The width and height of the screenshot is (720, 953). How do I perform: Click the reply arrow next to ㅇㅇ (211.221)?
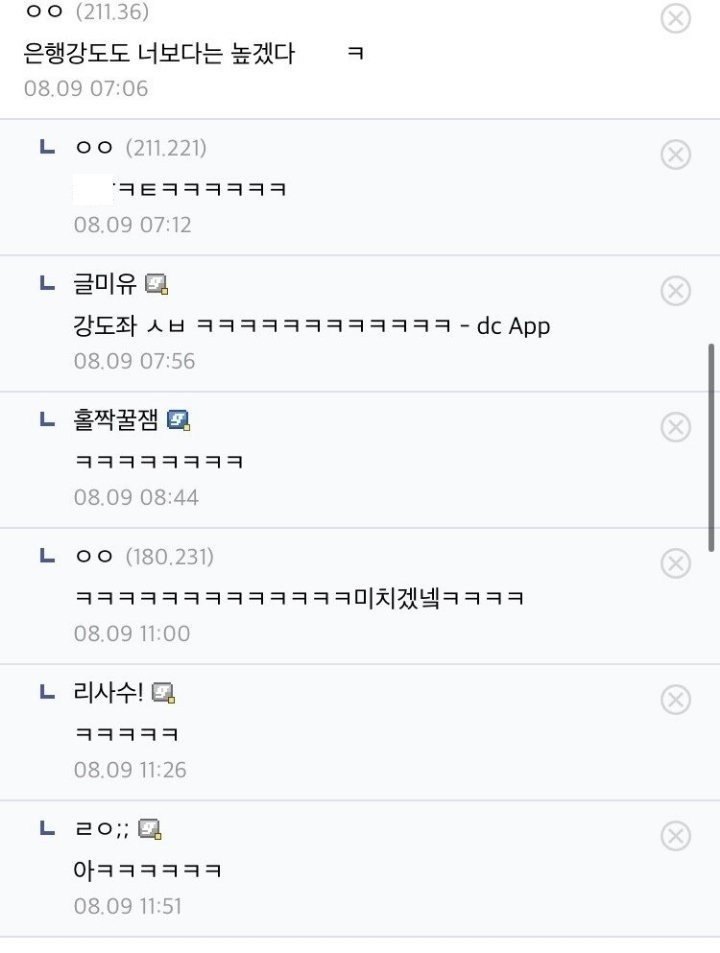point(44,146)
